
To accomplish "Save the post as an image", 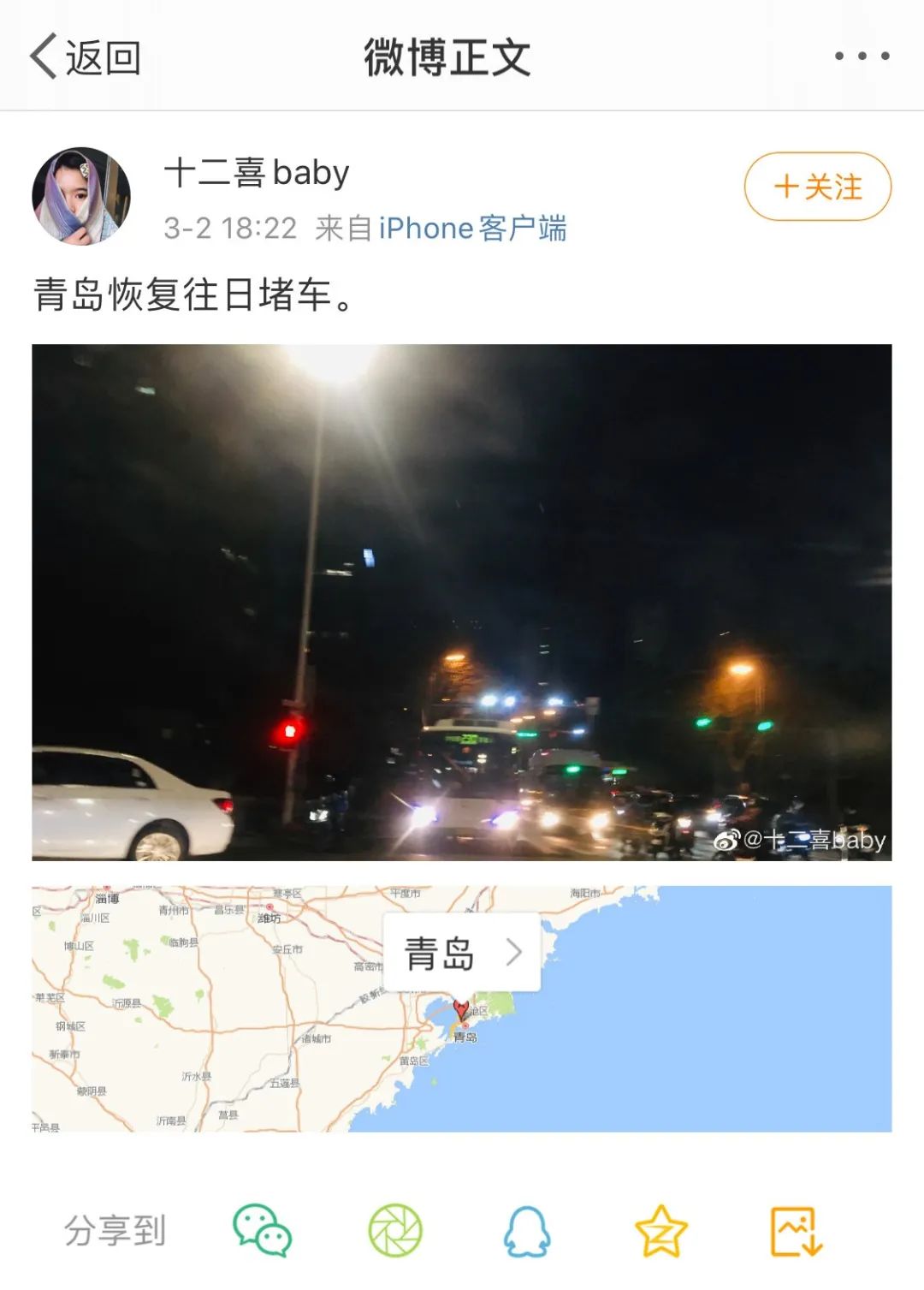I will tap(796, 1231).
